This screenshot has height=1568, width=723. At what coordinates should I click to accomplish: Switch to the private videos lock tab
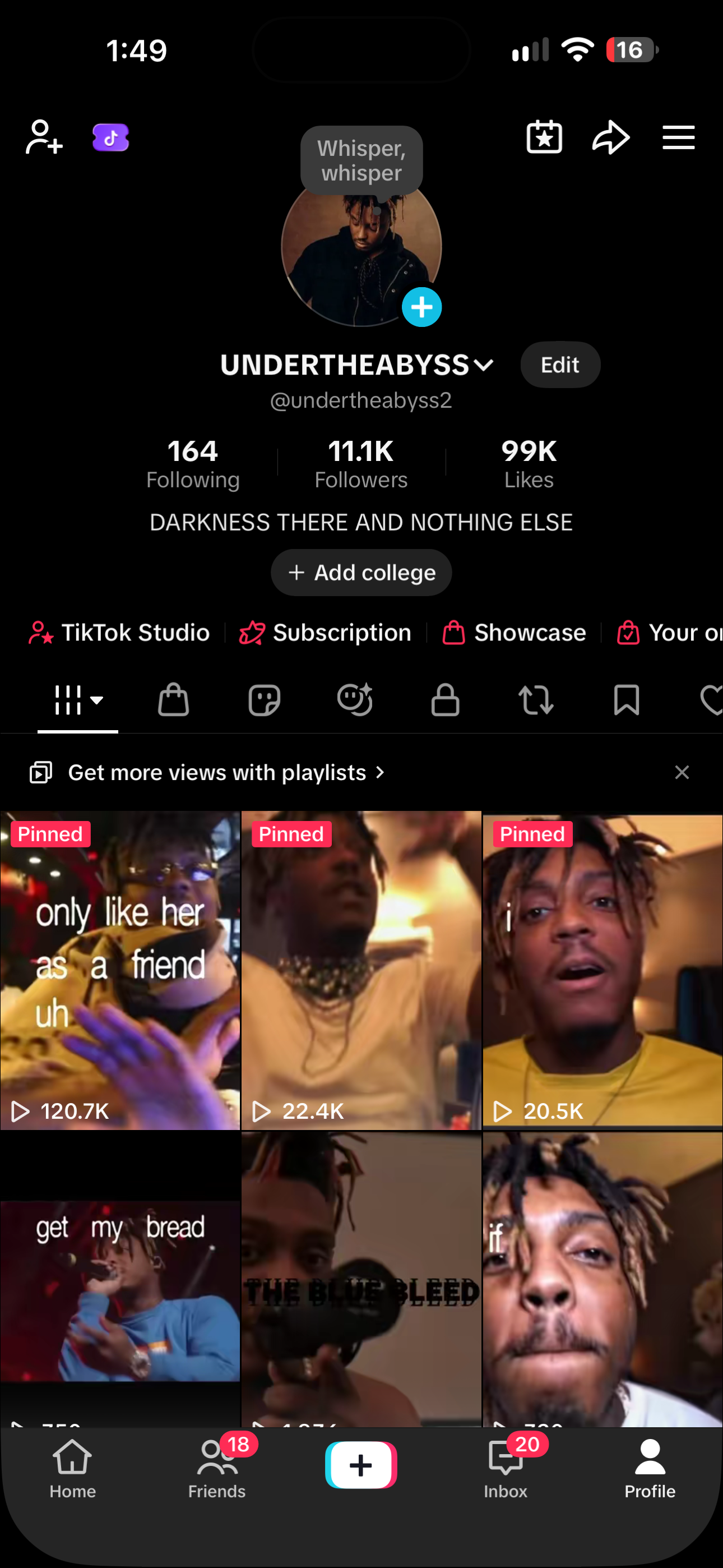(445, 699)
